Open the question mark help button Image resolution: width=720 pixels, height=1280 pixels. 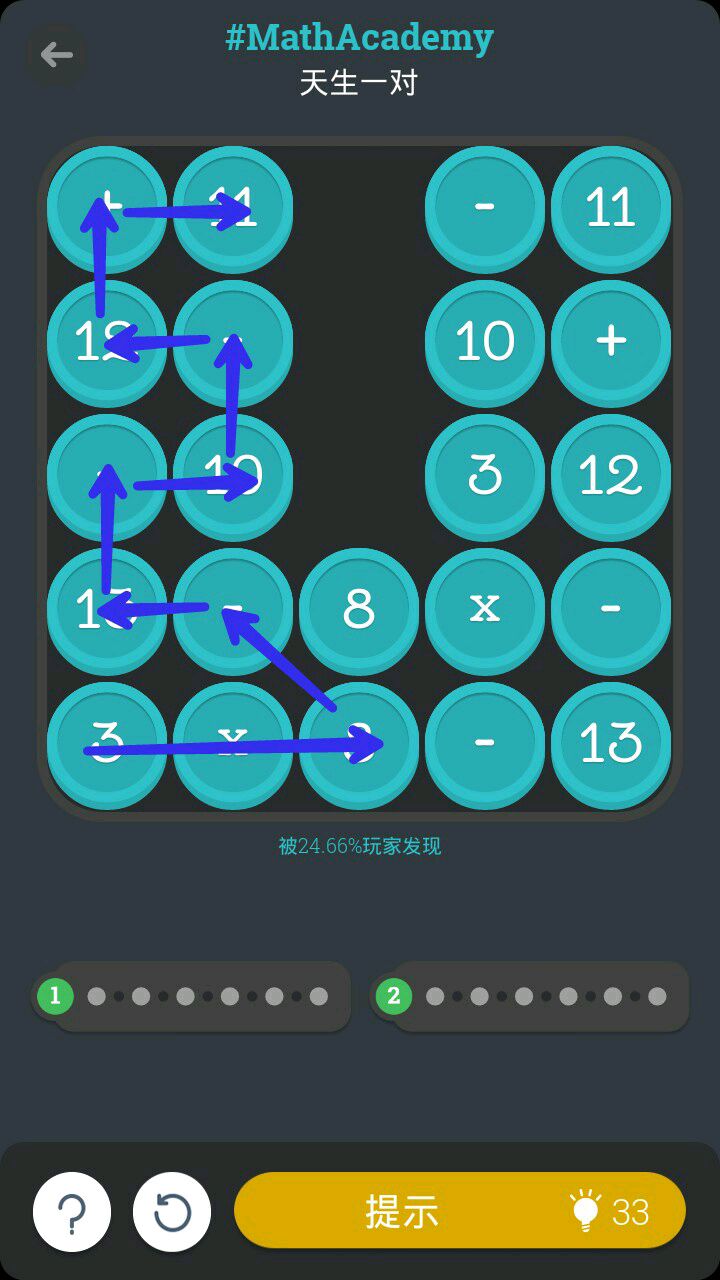(x=72, y=1212)
